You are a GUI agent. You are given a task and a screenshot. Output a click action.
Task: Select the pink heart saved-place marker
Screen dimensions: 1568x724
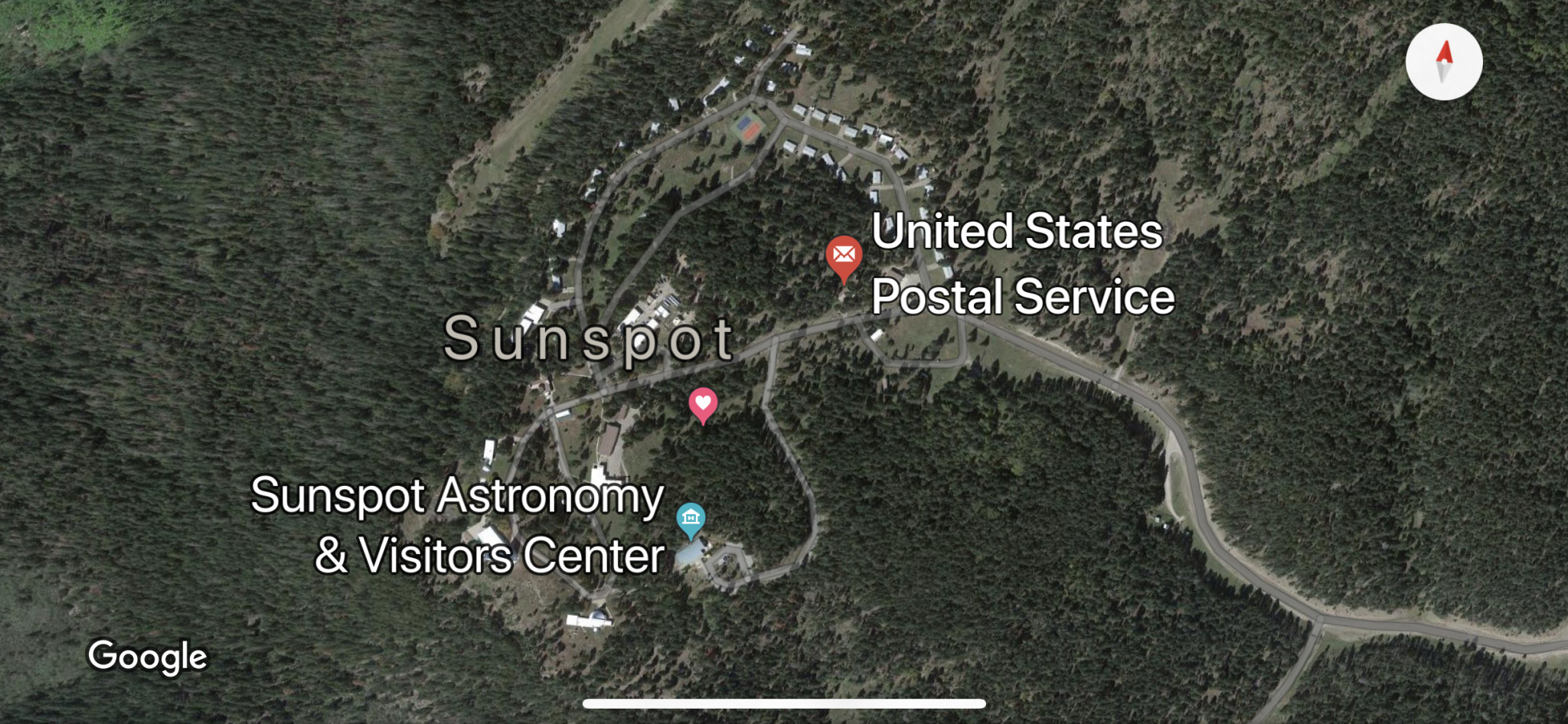click(x=703, y=403)
